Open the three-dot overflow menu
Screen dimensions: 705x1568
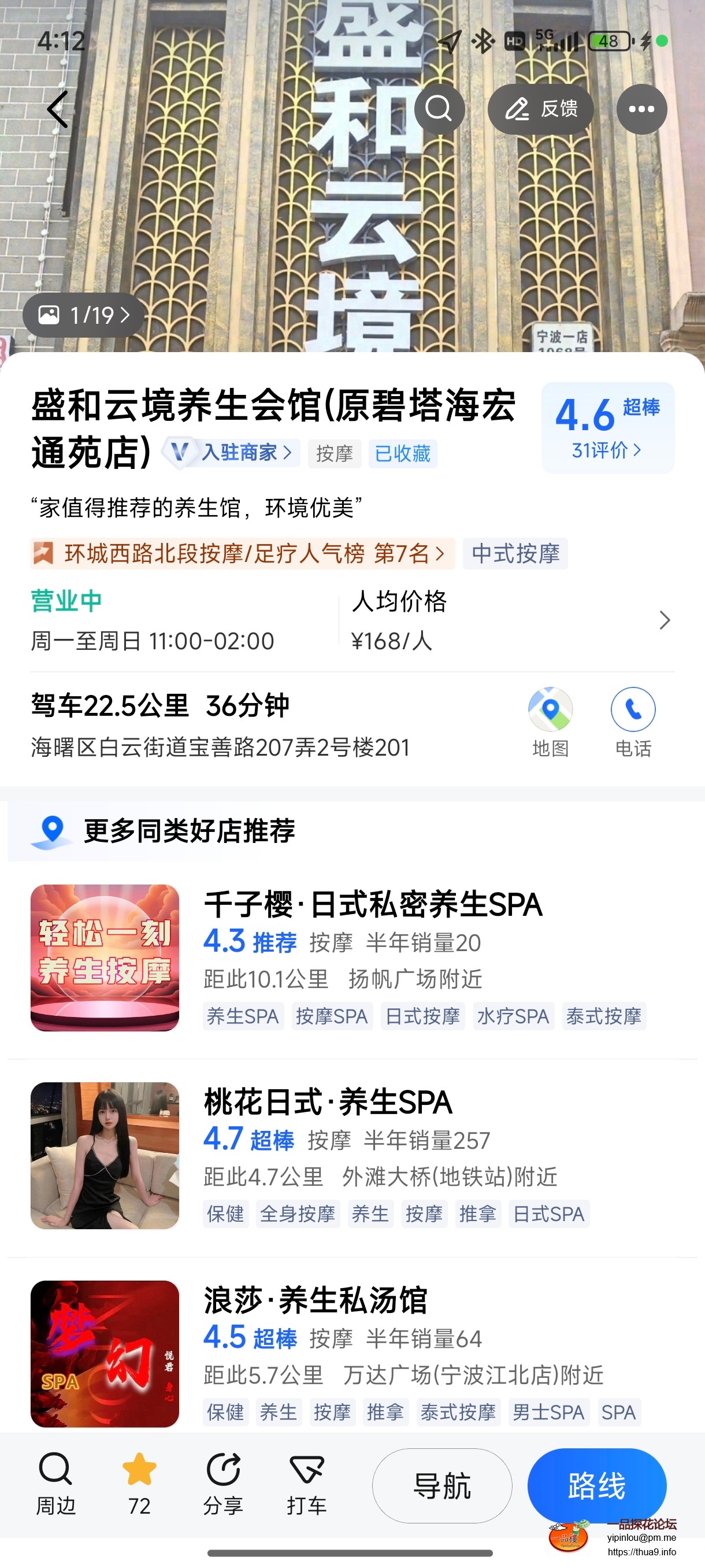(x=641, y=110)
